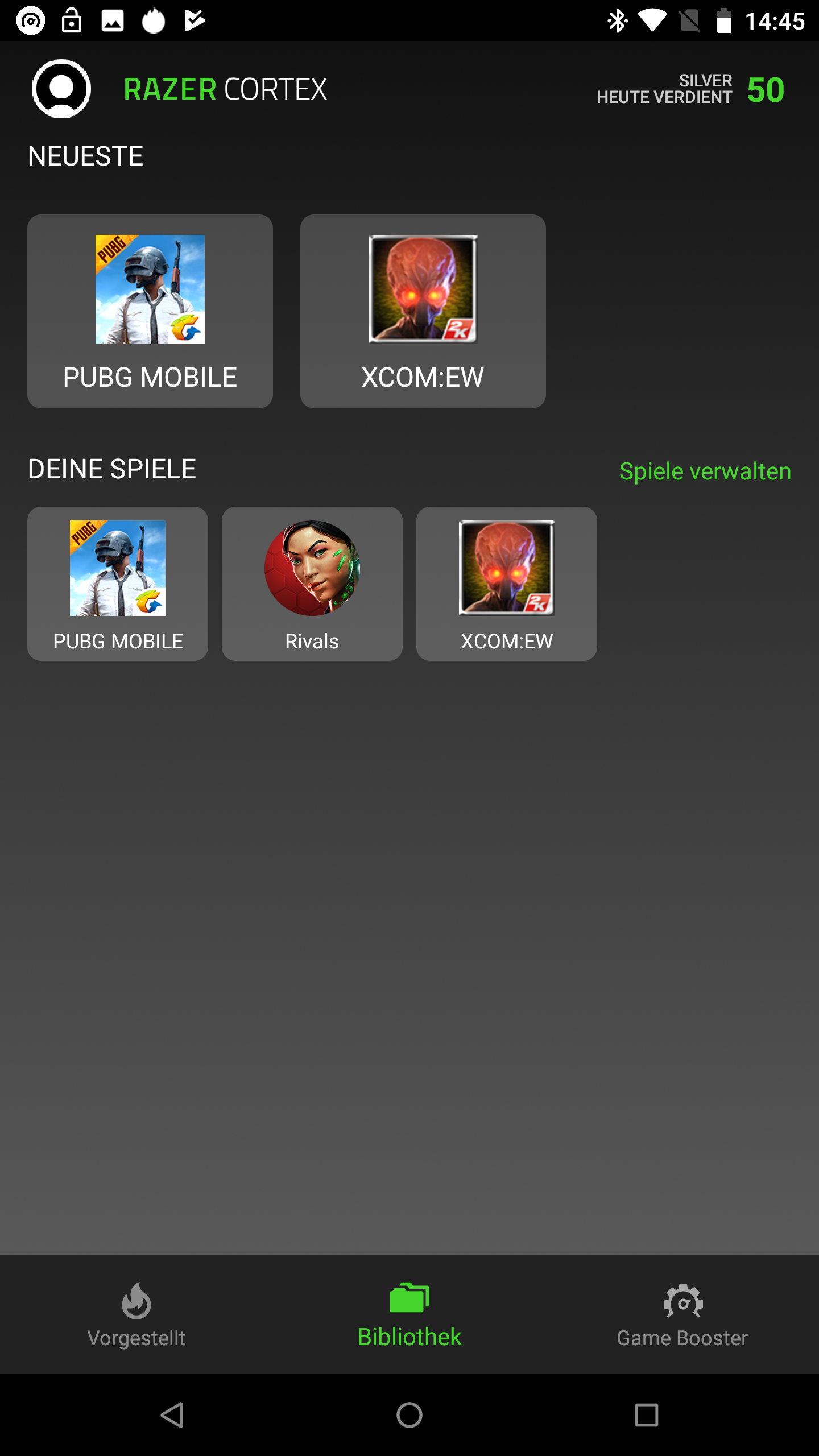The image size is (819, 1456).
Task: Open the profile avatar icon
Action: tap(61, 89)
